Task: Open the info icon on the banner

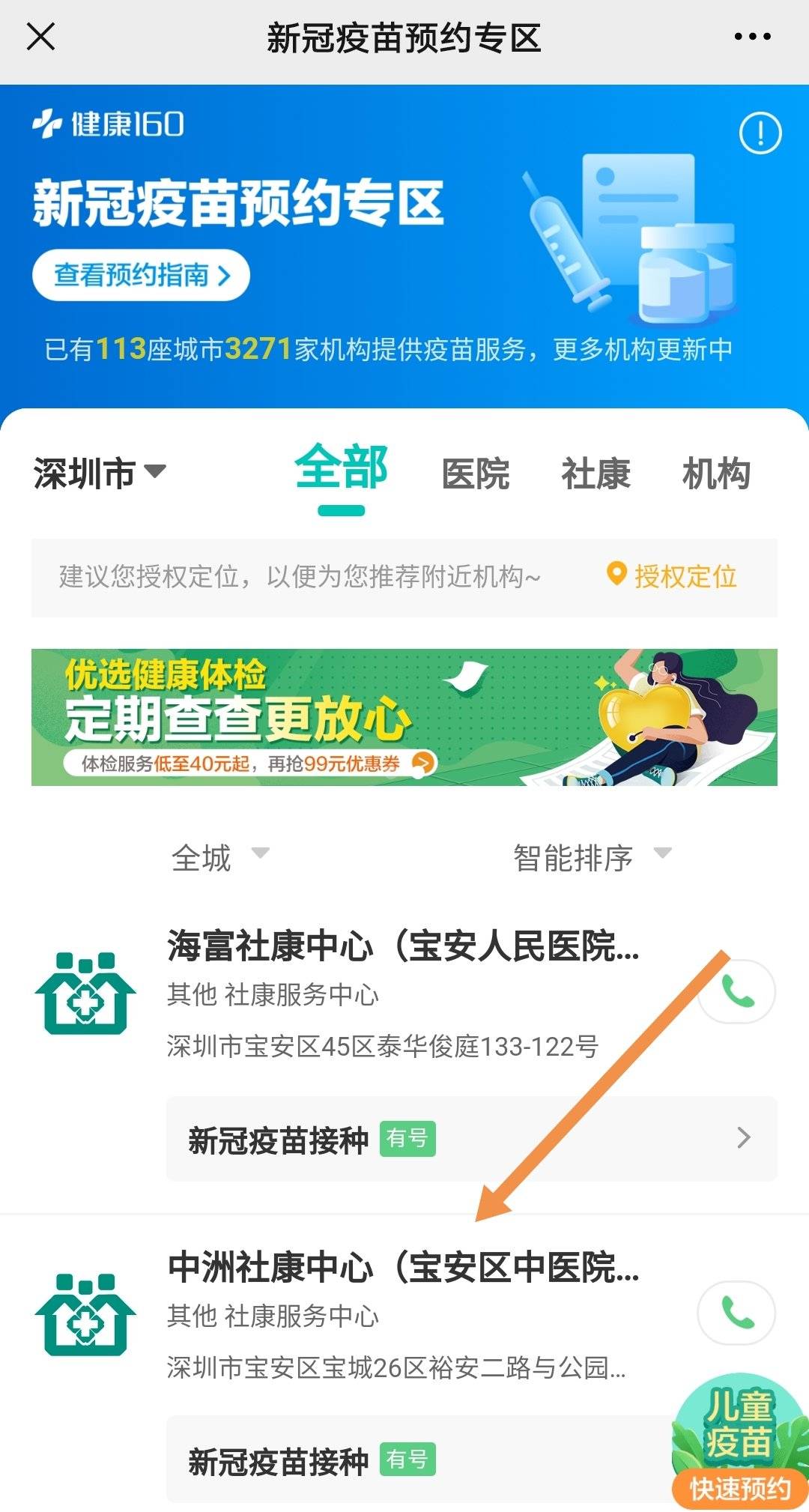Action: pos(760,134)
